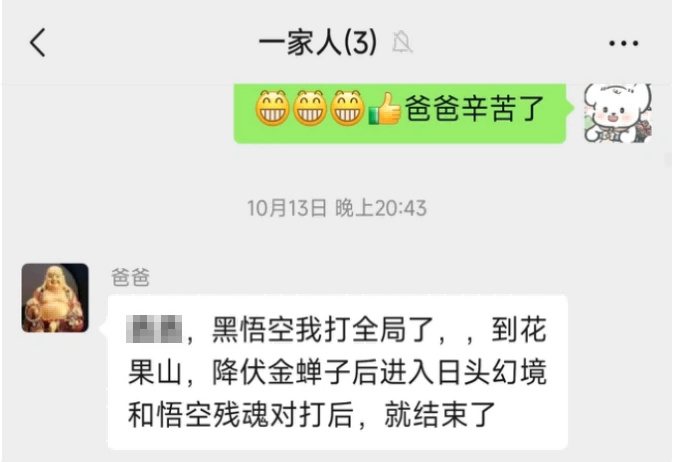Go back from the 一家人 group chat
674x462 pixels.
[x=38, y=43]
